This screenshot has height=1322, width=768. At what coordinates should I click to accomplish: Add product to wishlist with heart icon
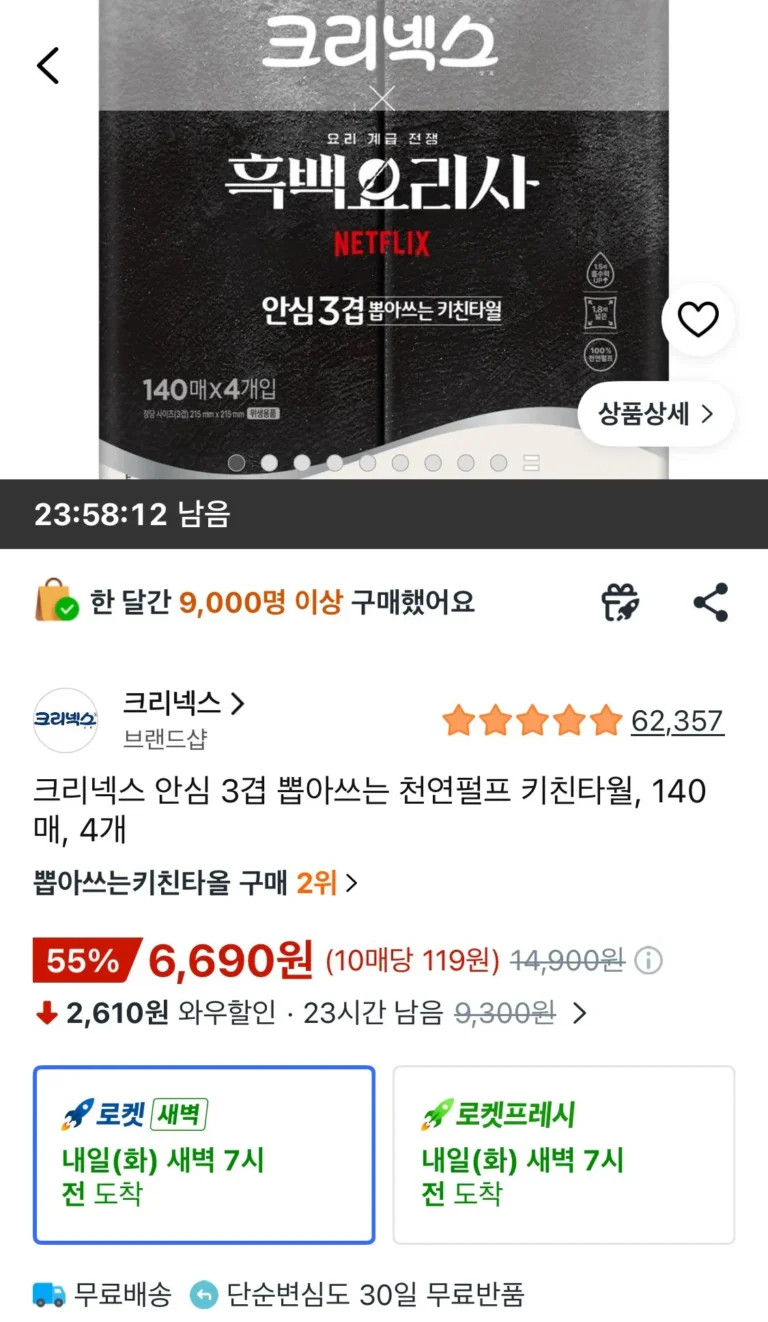pos(698,320)
